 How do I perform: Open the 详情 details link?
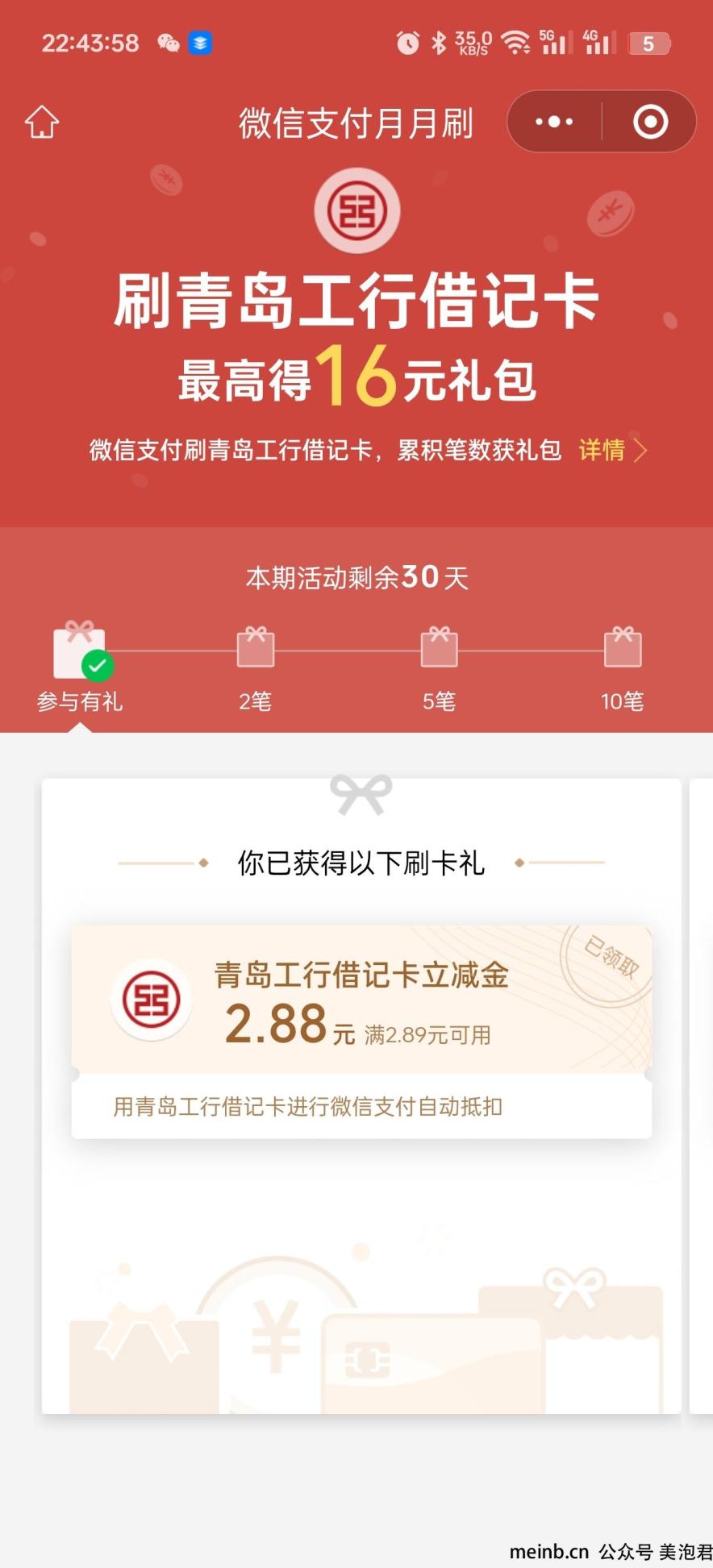pyautogui.click(x=611, y=450)
